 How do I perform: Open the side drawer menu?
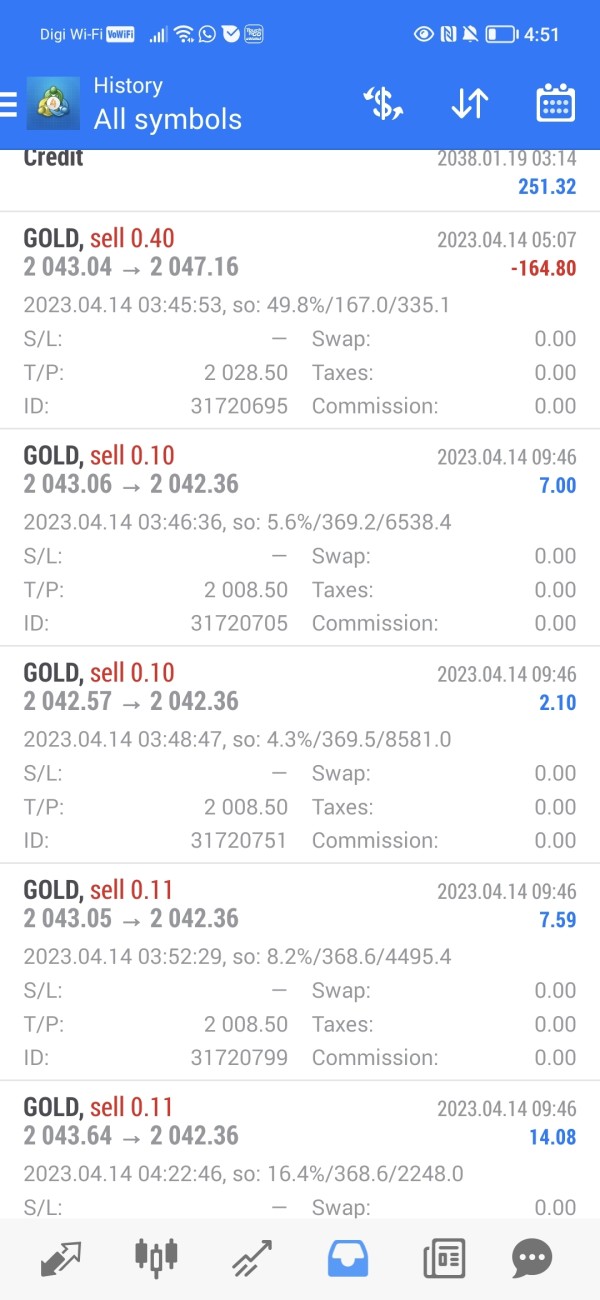[9, 105]
